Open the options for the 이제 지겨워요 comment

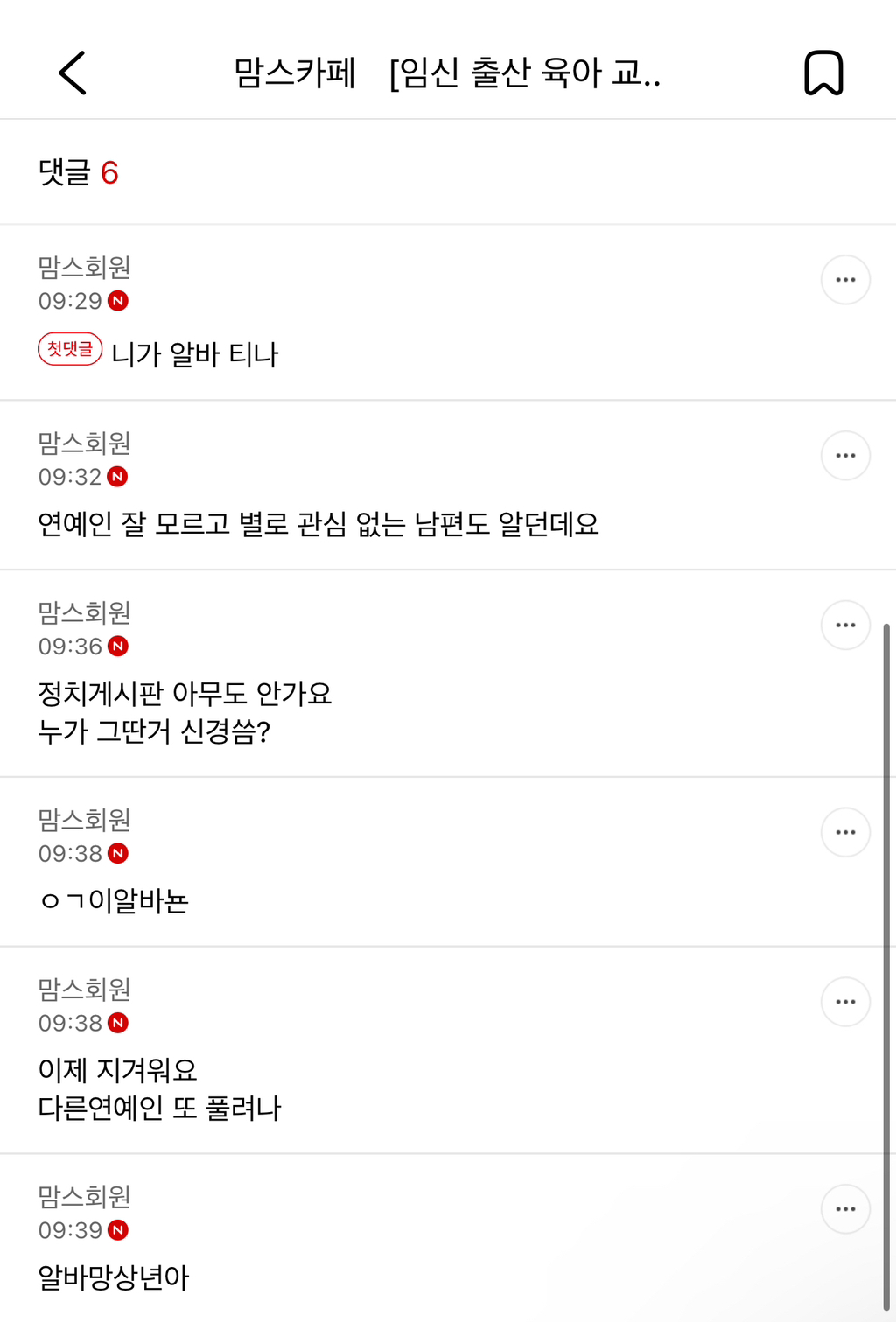[x=845, y=1002]
